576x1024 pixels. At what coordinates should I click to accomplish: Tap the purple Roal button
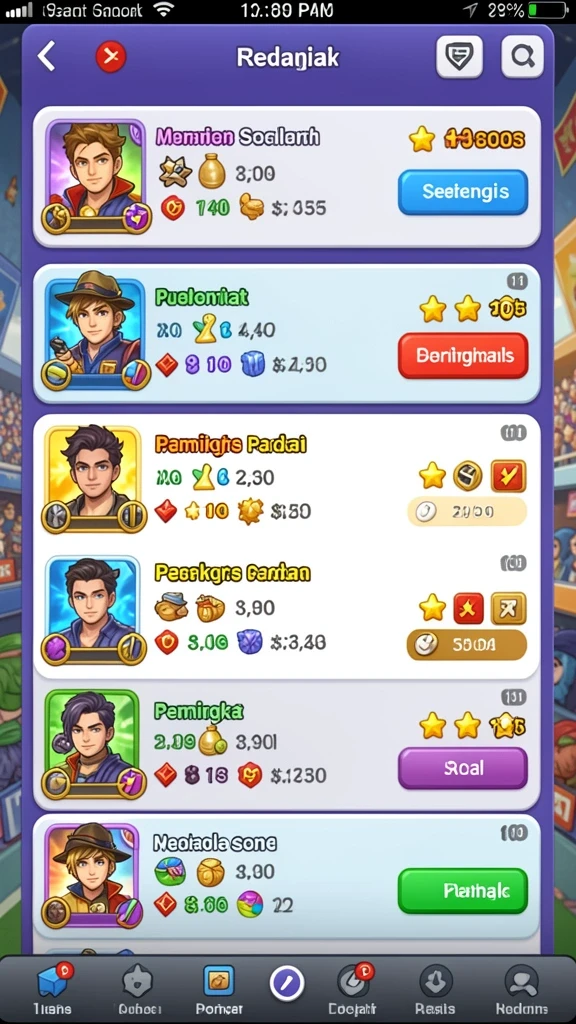463,768
